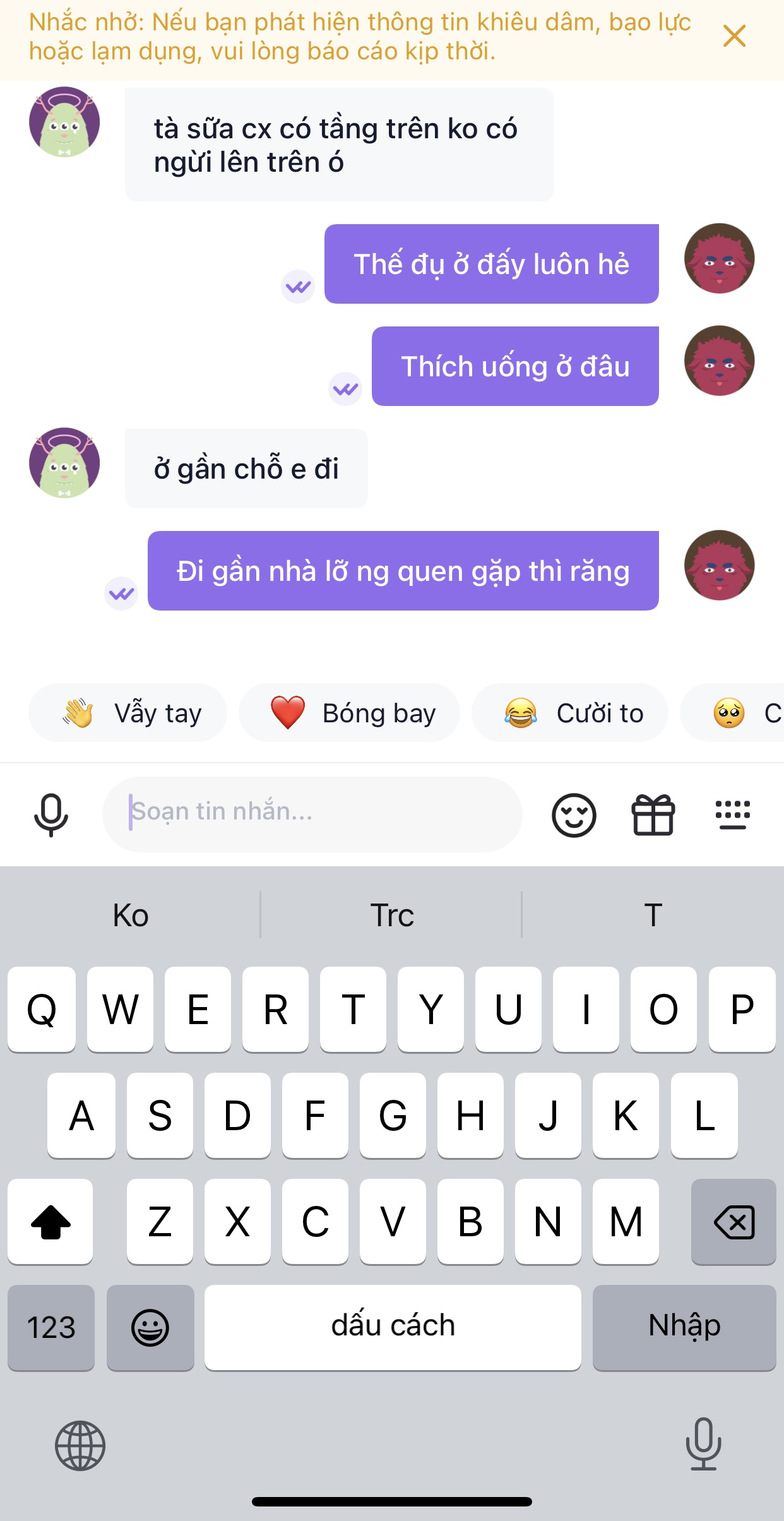Viewport: 784px width, 1521px height.
Task: Hide the keyboard with the keyboard icon
Action: click(x=732, y=814)
